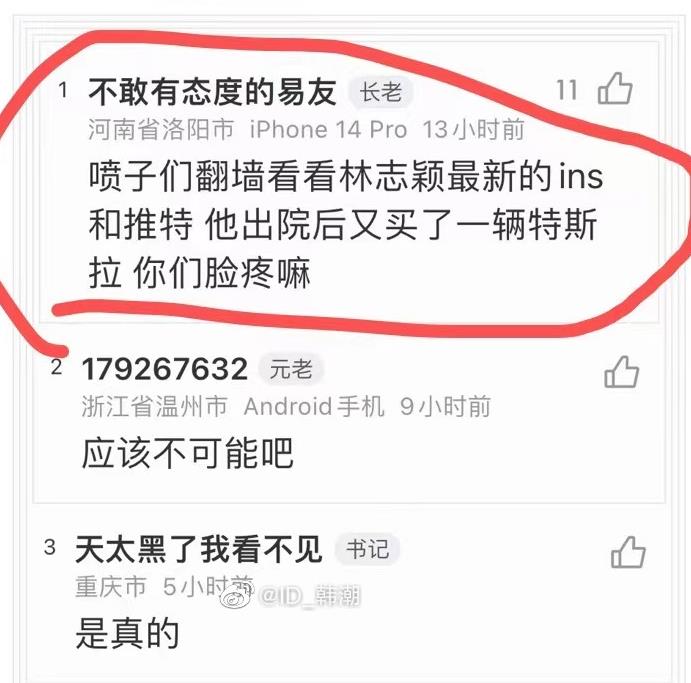Like the comment by 179267632
Viewport: 691px width, 683px height.
click(621, 372)
